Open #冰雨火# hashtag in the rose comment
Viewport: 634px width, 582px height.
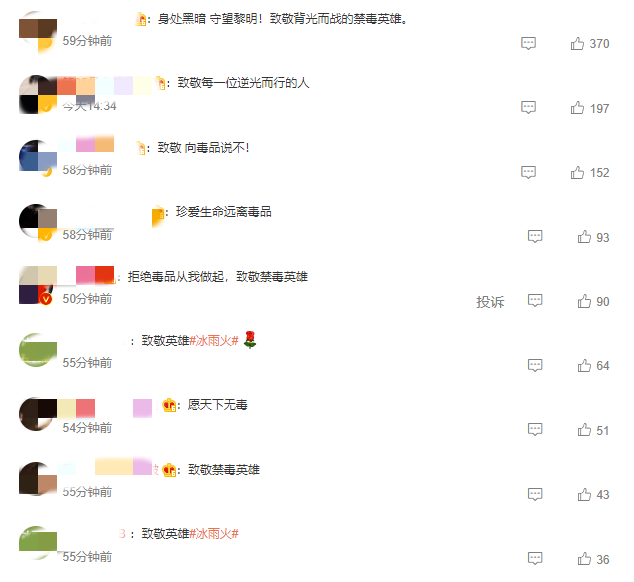(213, 341)
